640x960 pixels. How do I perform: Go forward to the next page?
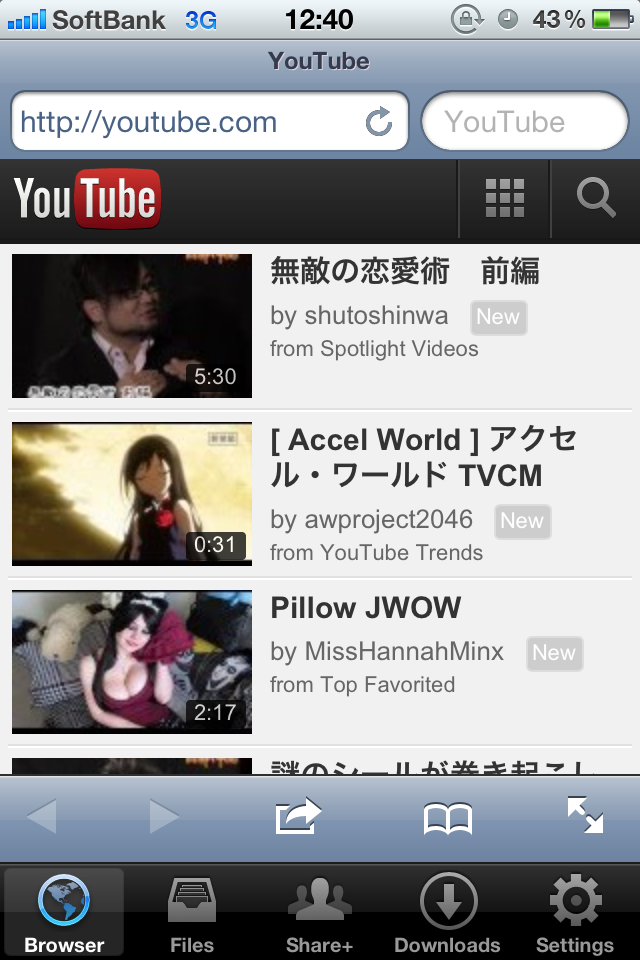(164, 817)
